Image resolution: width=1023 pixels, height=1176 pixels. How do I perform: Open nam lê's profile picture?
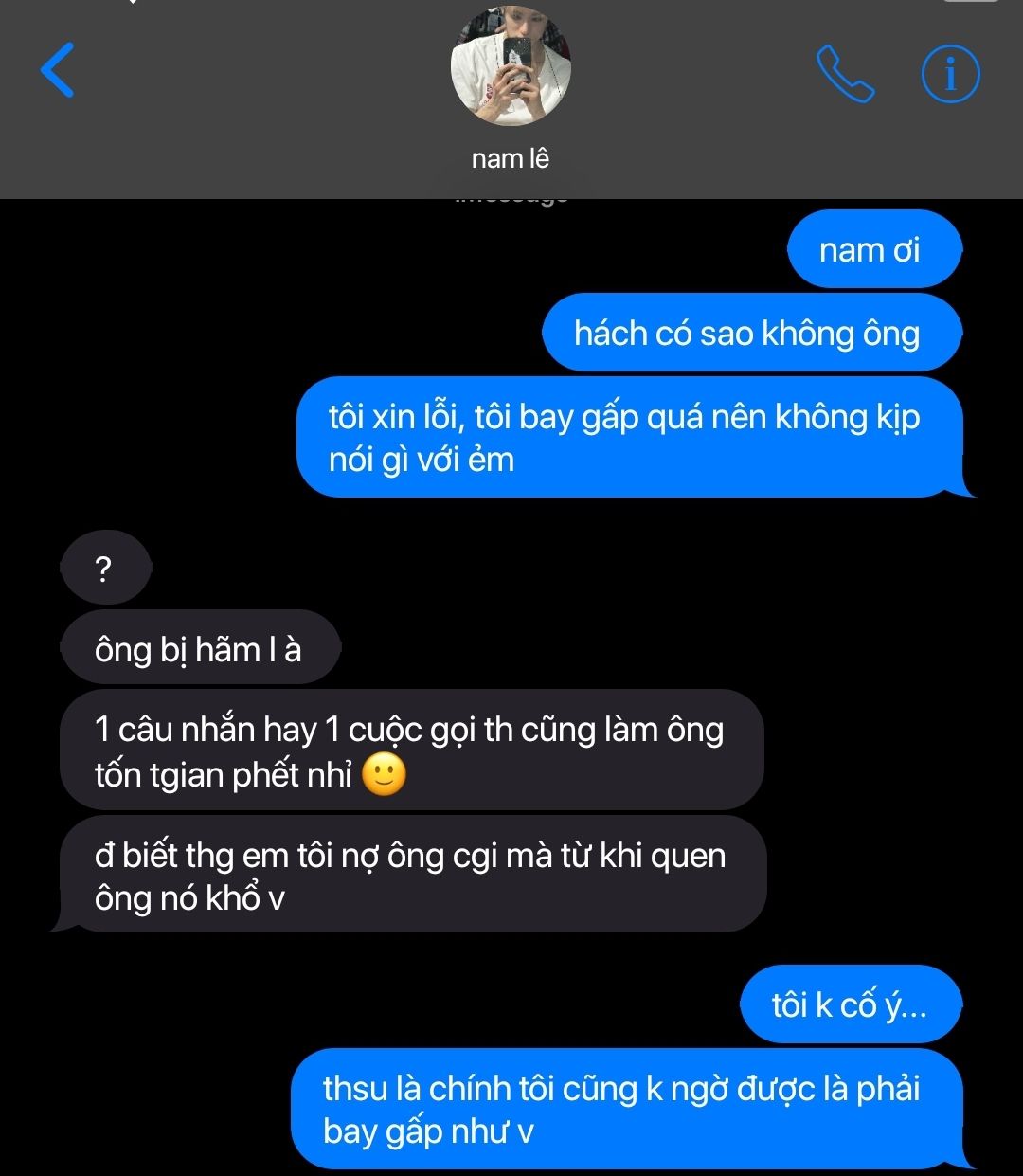(511, 66)
